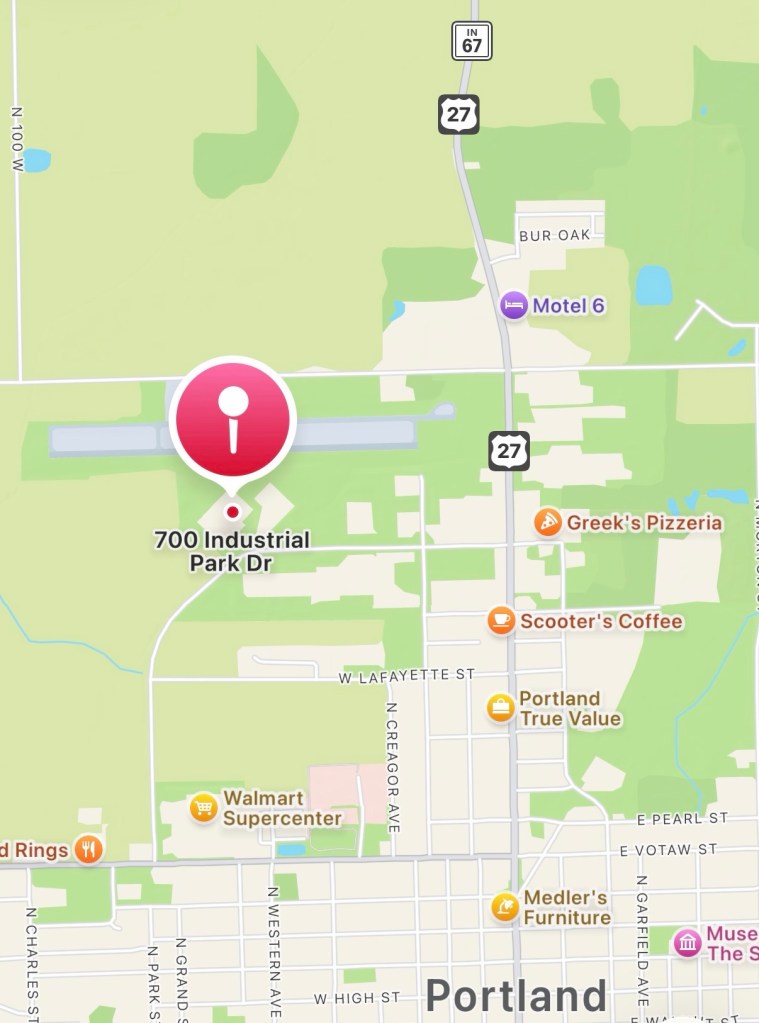
Task: Select Greek's Pizzeria on the map
Action: pyautogui.click(x=547, y=522)
